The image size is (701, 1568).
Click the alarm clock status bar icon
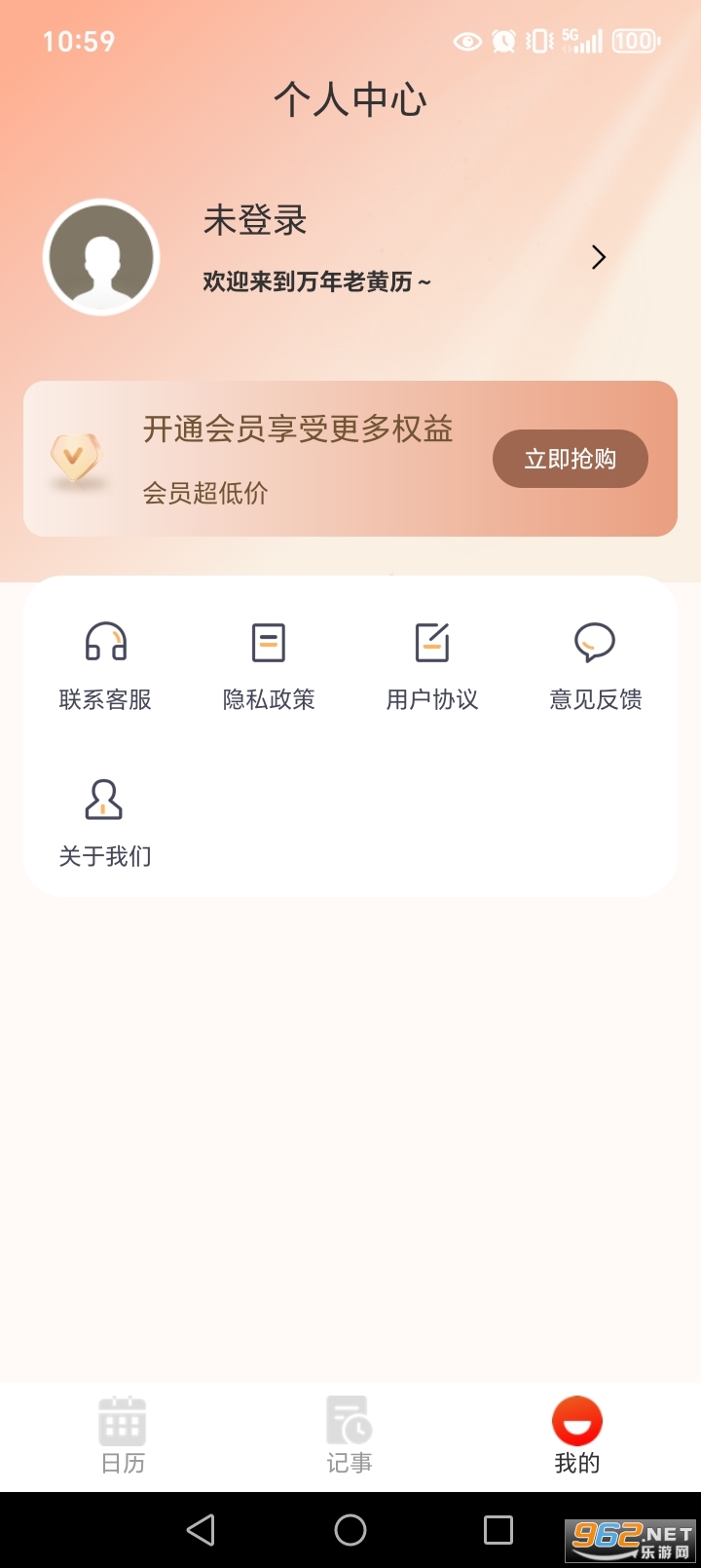tap(502, 42)
